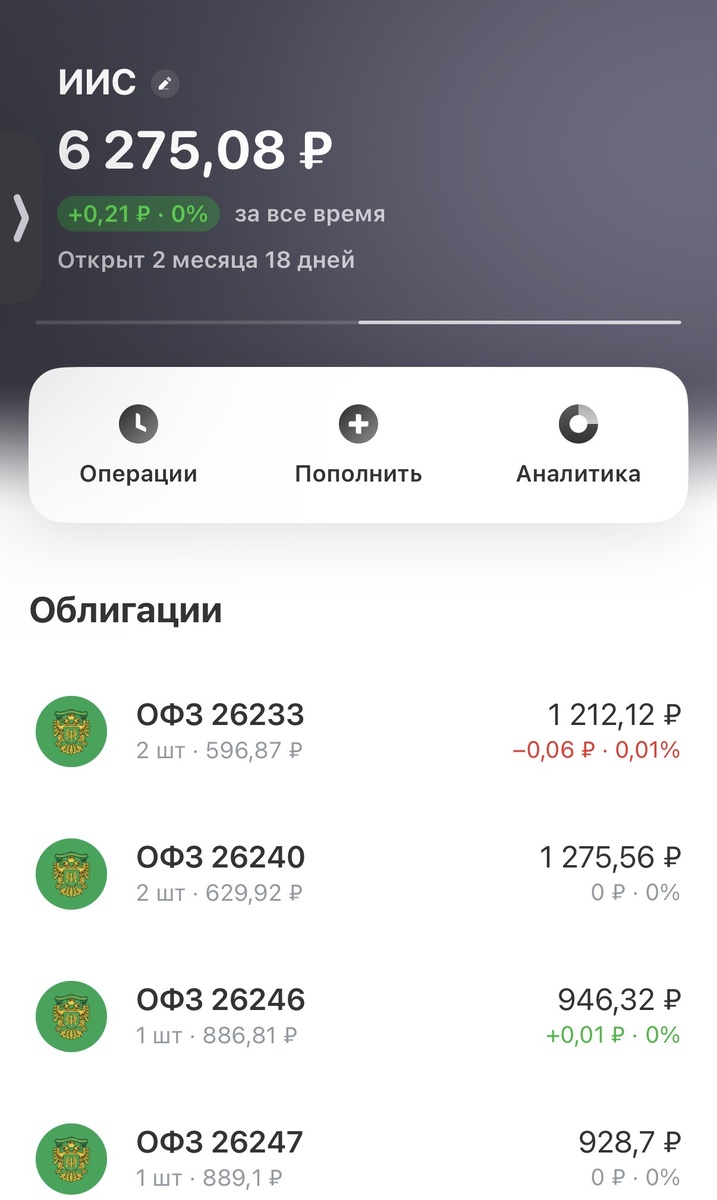This screenshot has width=717, height=1200.
Task: Select the ОФЗ 26247 bond row
Action: click(358, 1157)
